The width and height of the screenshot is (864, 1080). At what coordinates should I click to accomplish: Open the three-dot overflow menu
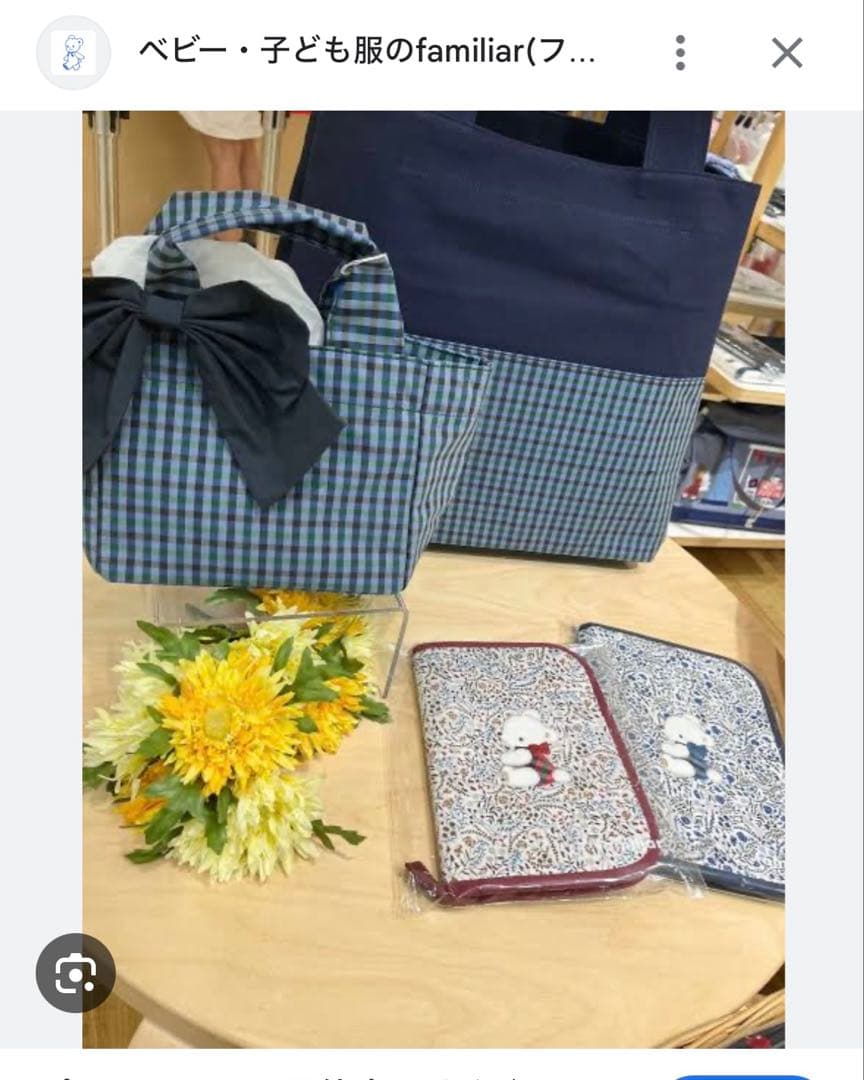[680, 53]
